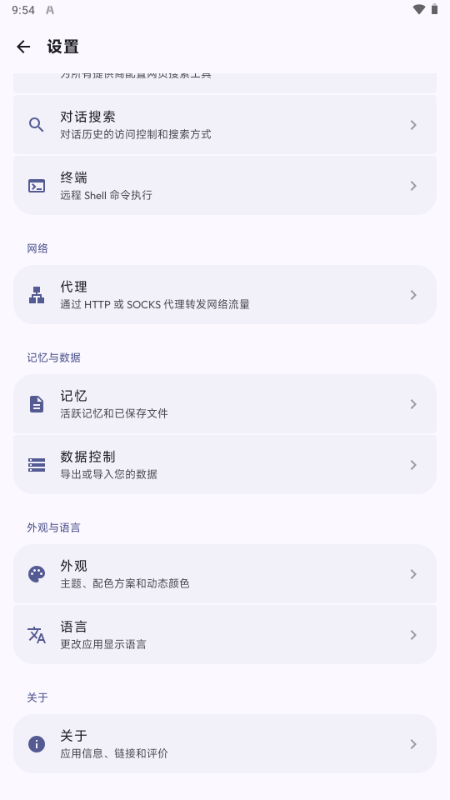Open the 对话搜索 settings row
The image size is (450, 800).
(225, 124)
